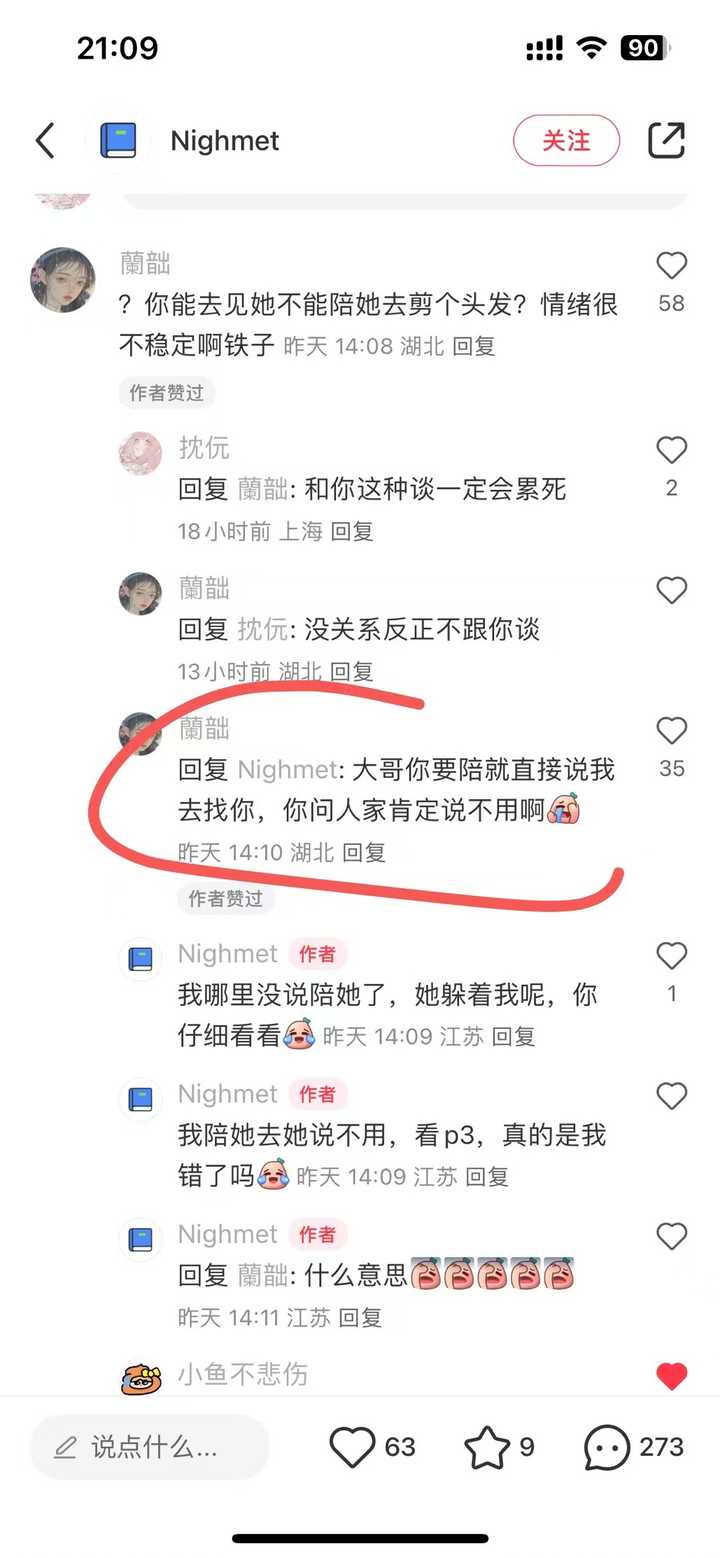This screenshot has width=720, height=1558.
Task: Like the reply 没关系反正不跟你谈
Action: (x=671, y=591)
